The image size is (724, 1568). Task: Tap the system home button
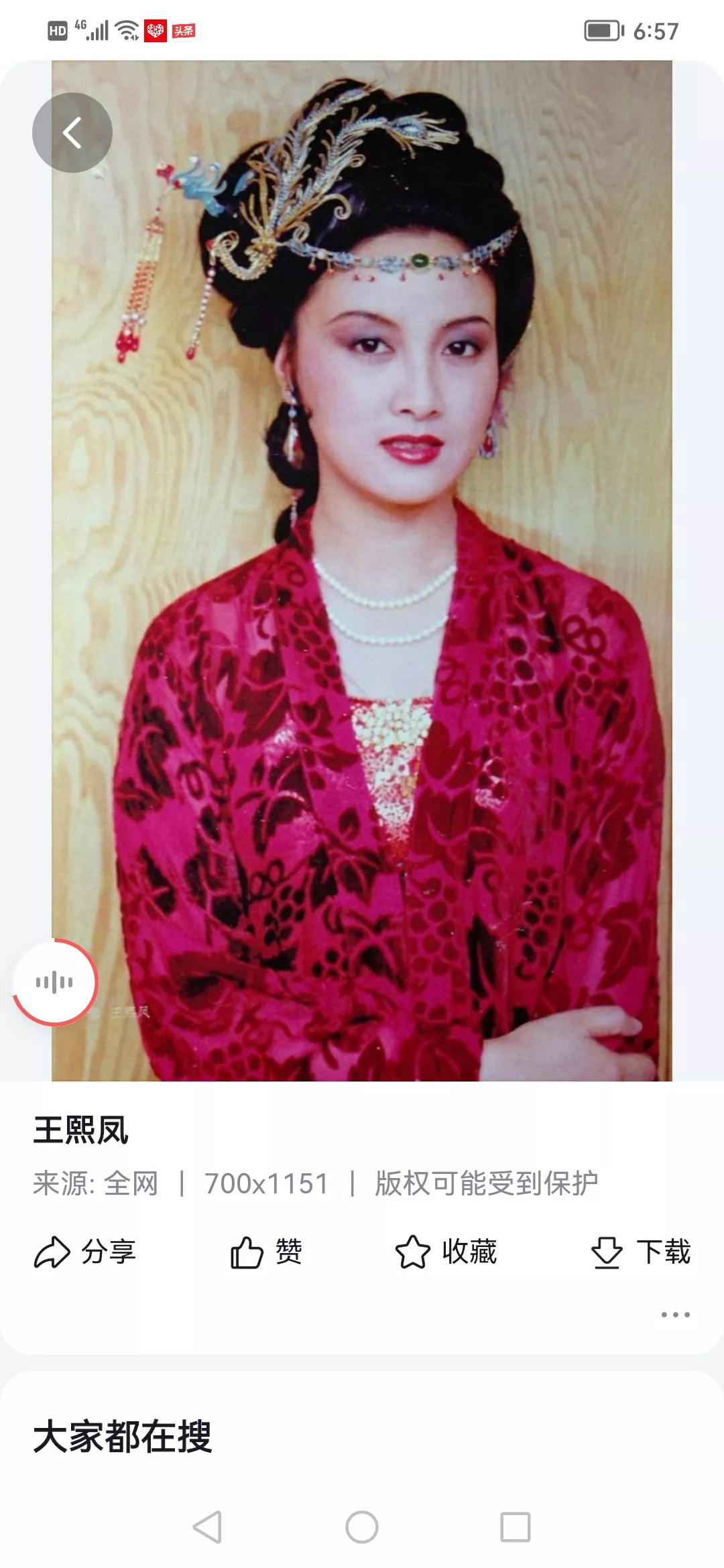362,1528
